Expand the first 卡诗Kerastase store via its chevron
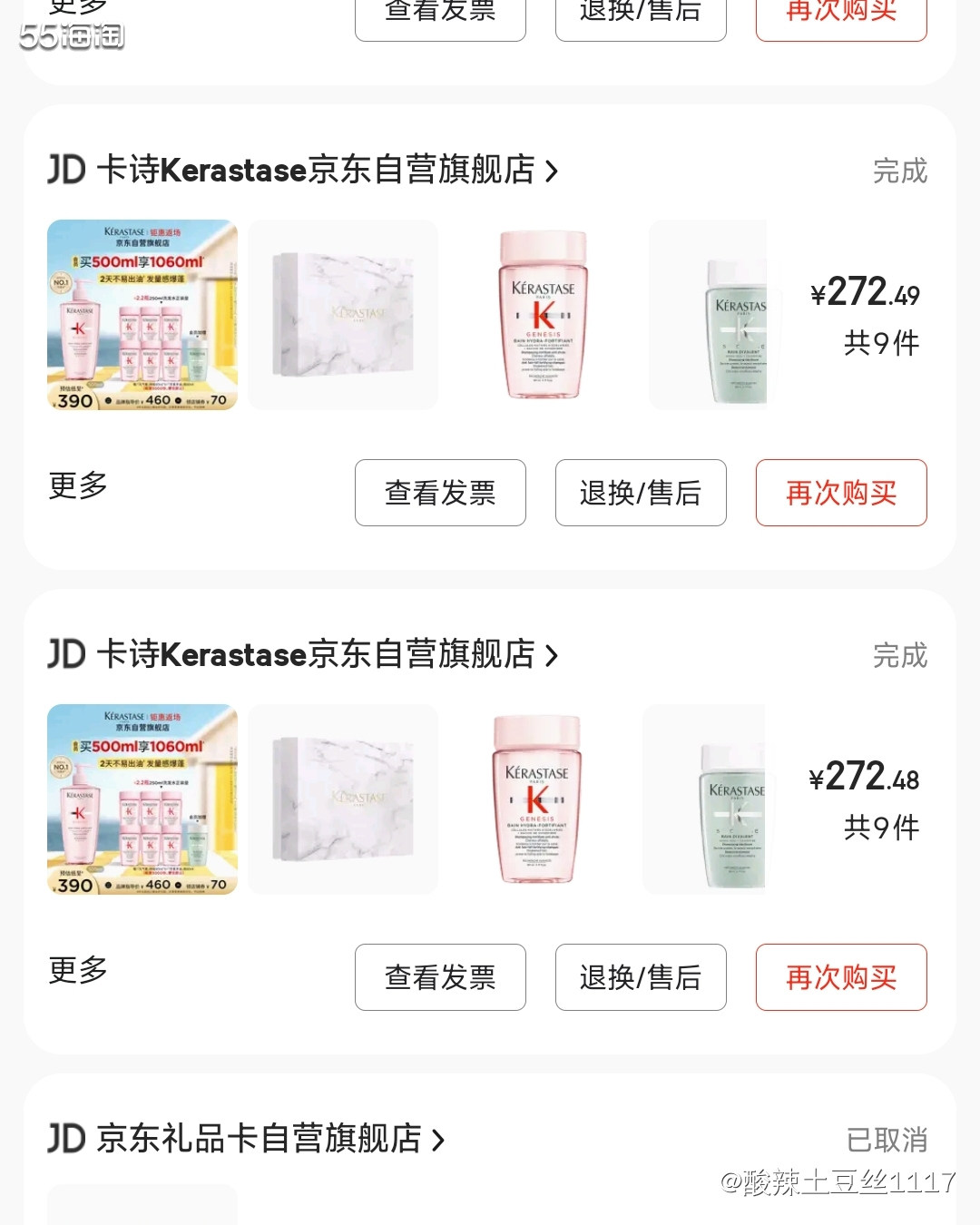 (x=553, y=170)
